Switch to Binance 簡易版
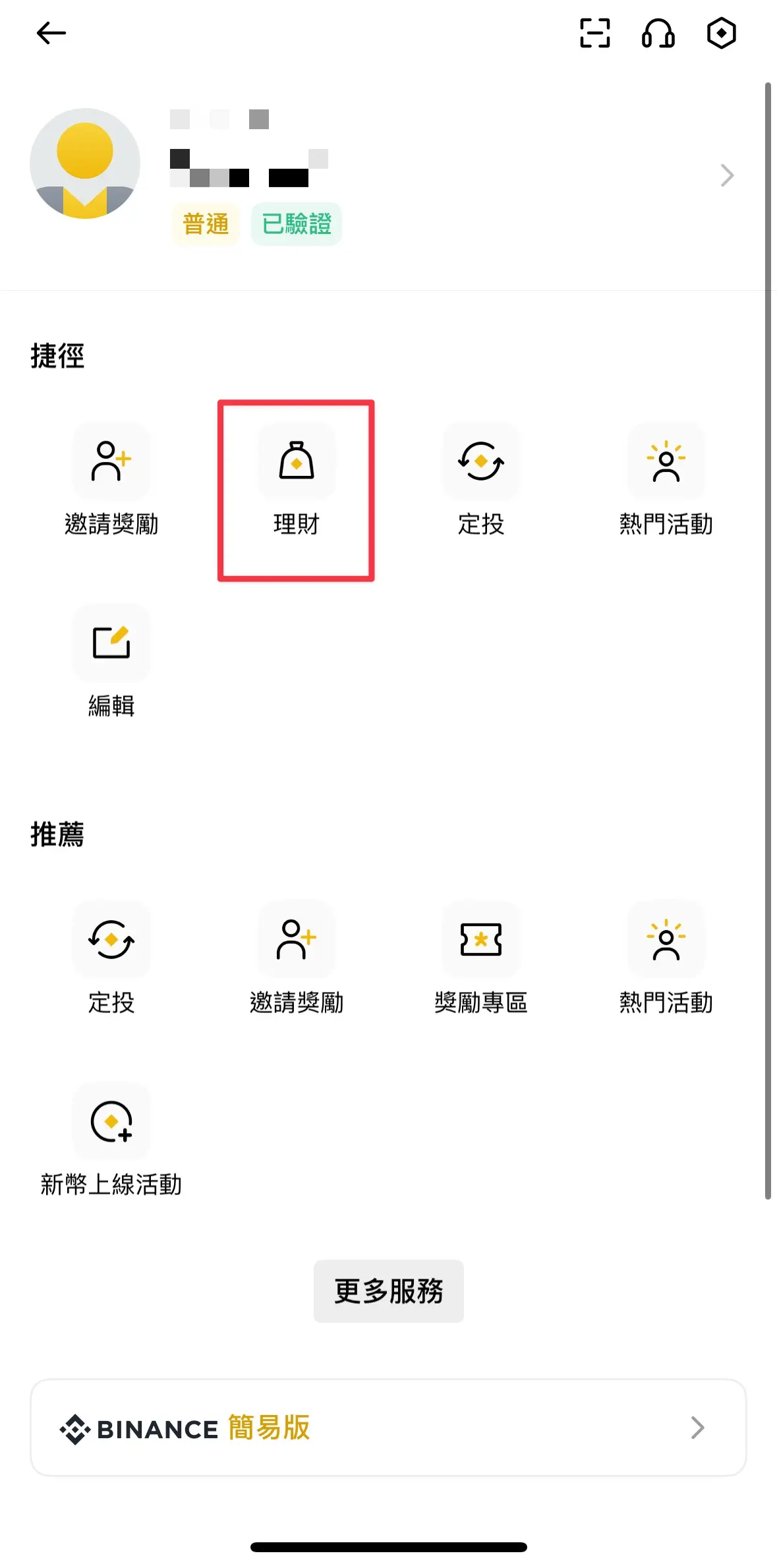The width and height of the screenshot is (777, 1568). (388, 1428)
